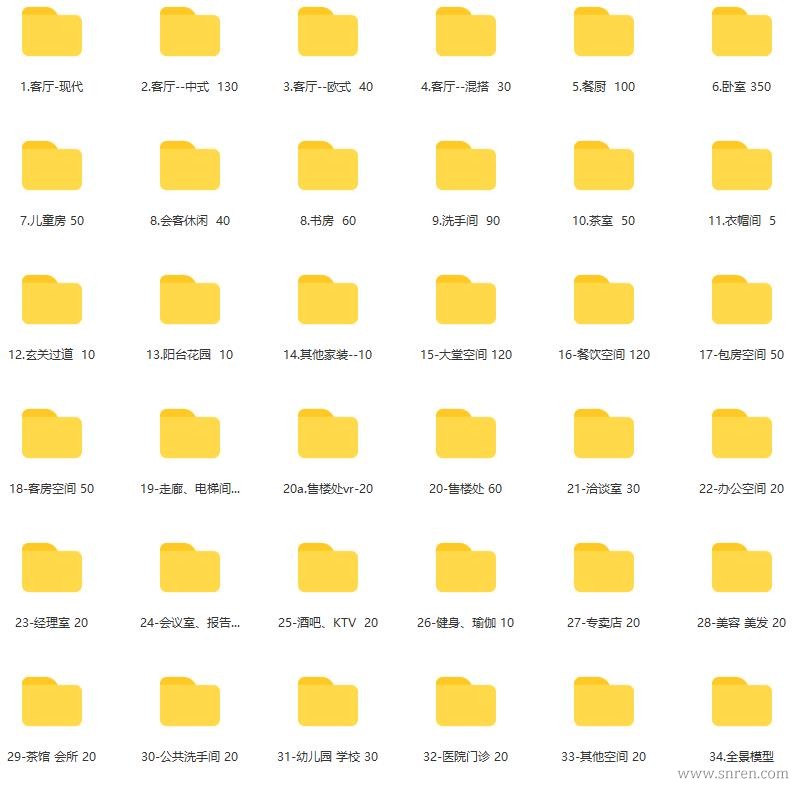Viewport: 799px width, 785px height.
Task: Open the 15-大堂空间 120 folder
Action: coord(466,300)
